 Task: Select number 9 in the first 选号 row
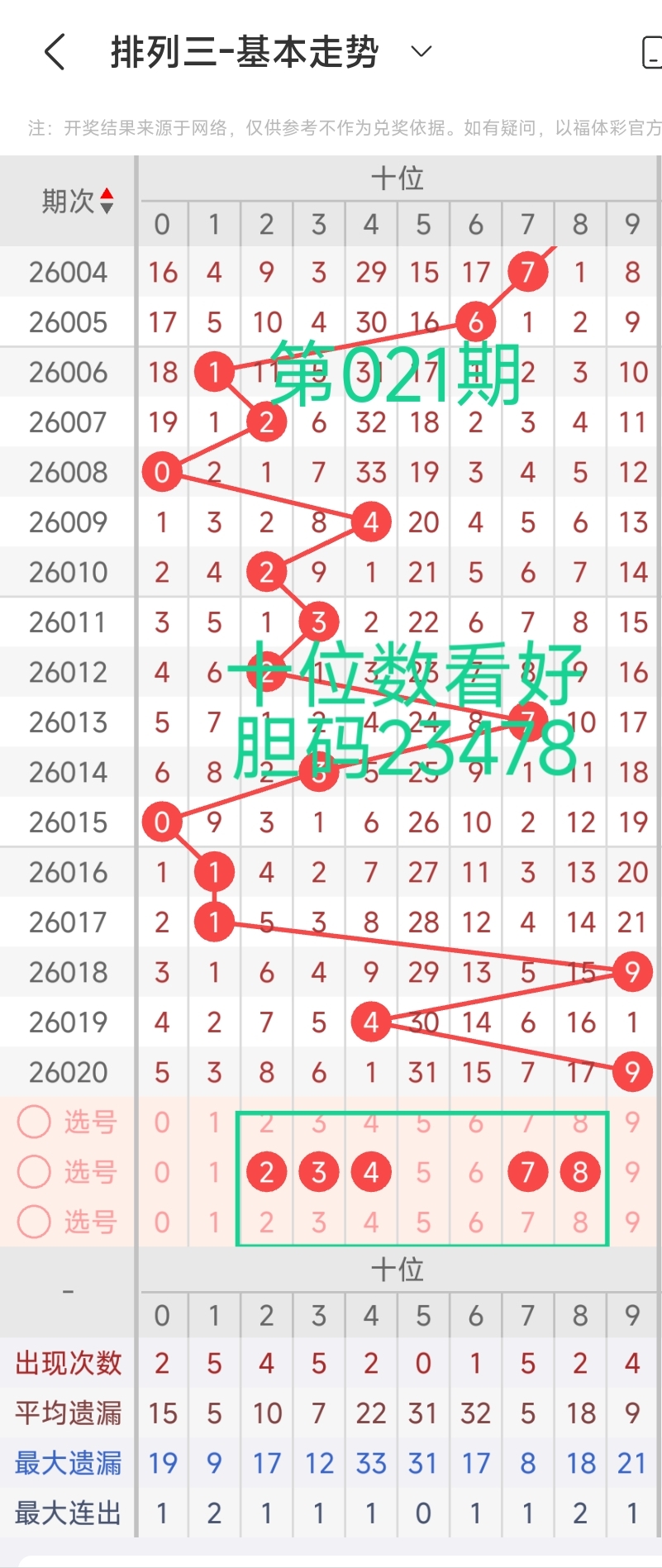tap(631, 1122)
